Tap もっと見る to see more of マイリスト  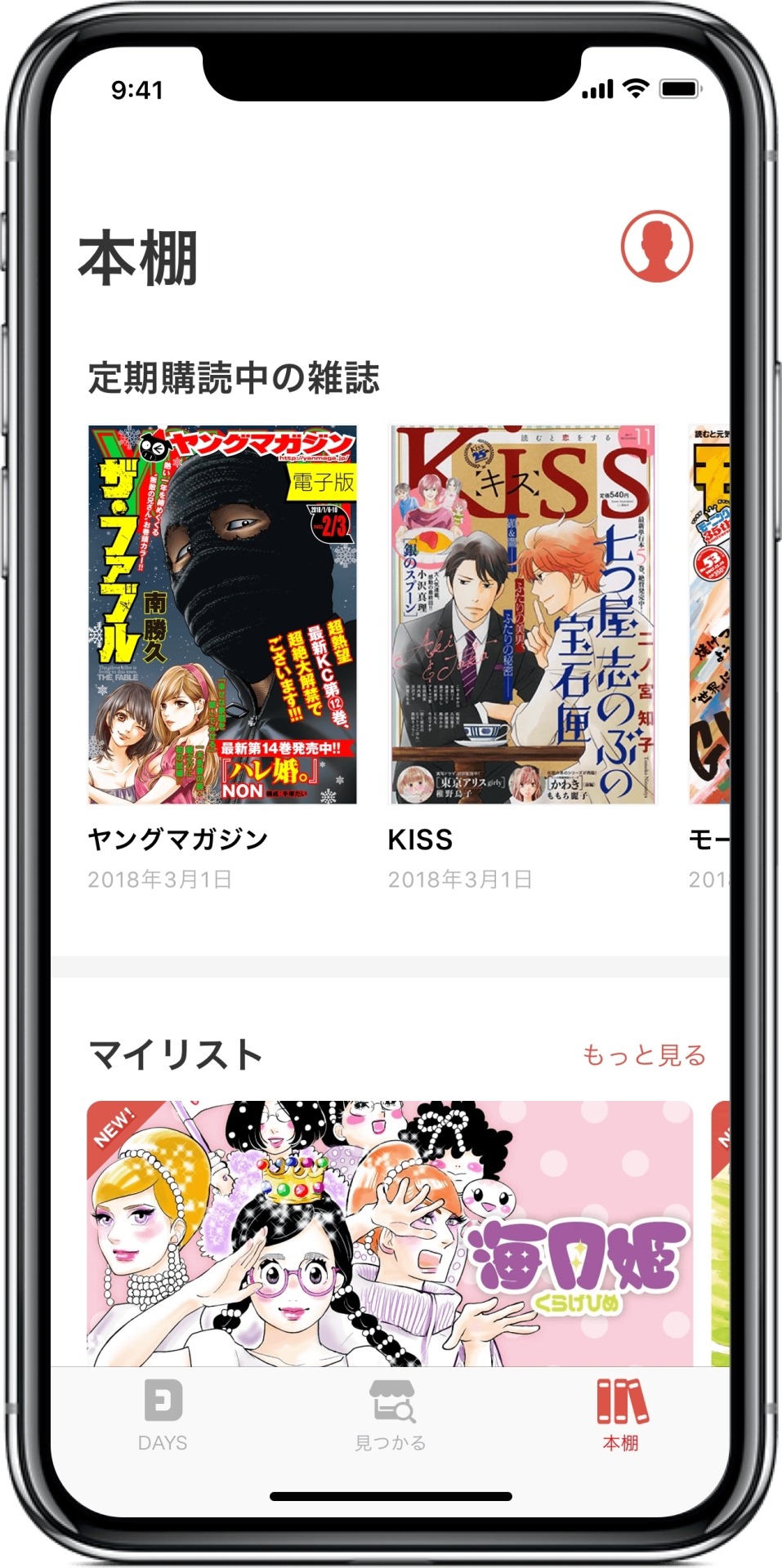644,1055
